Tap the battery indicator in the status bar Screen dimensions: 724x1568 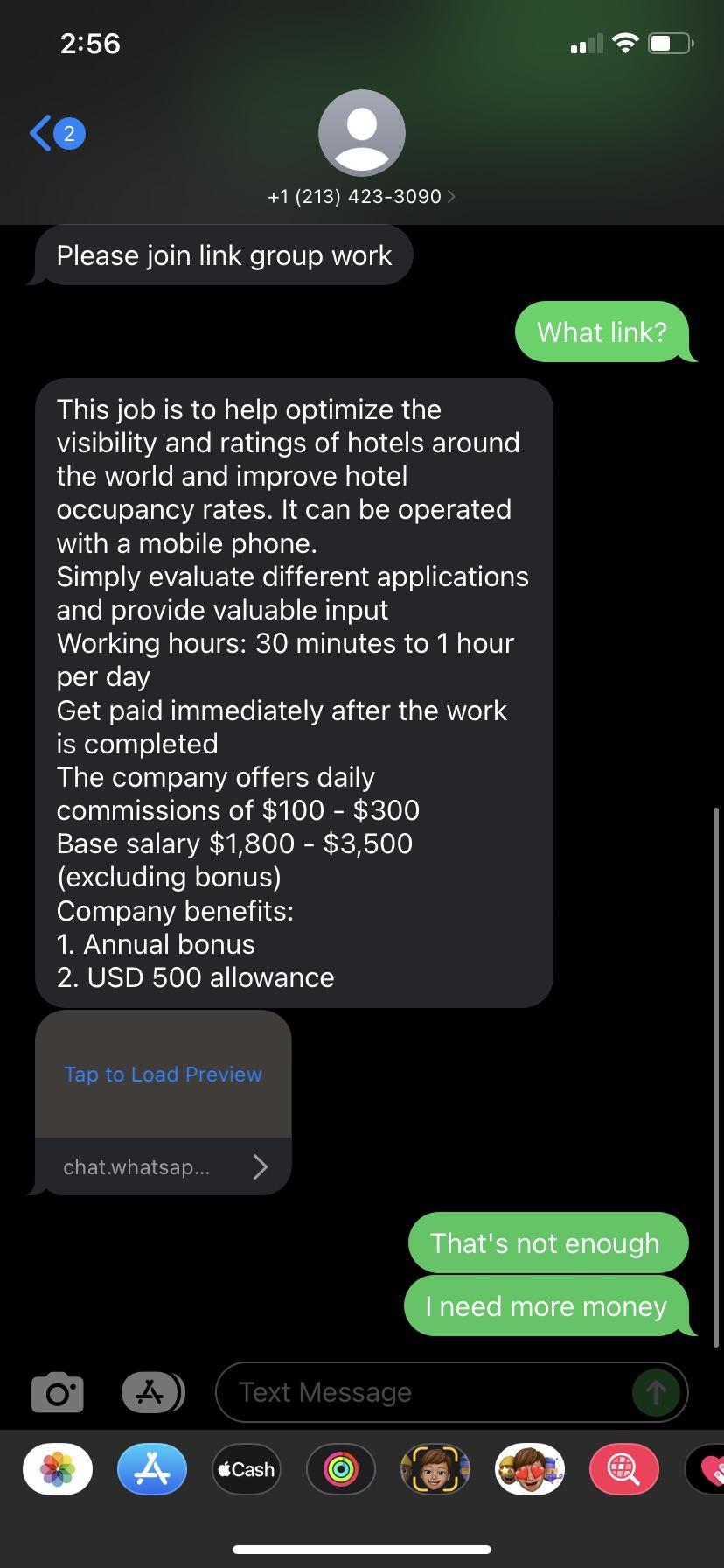click(x=668, y=42)
